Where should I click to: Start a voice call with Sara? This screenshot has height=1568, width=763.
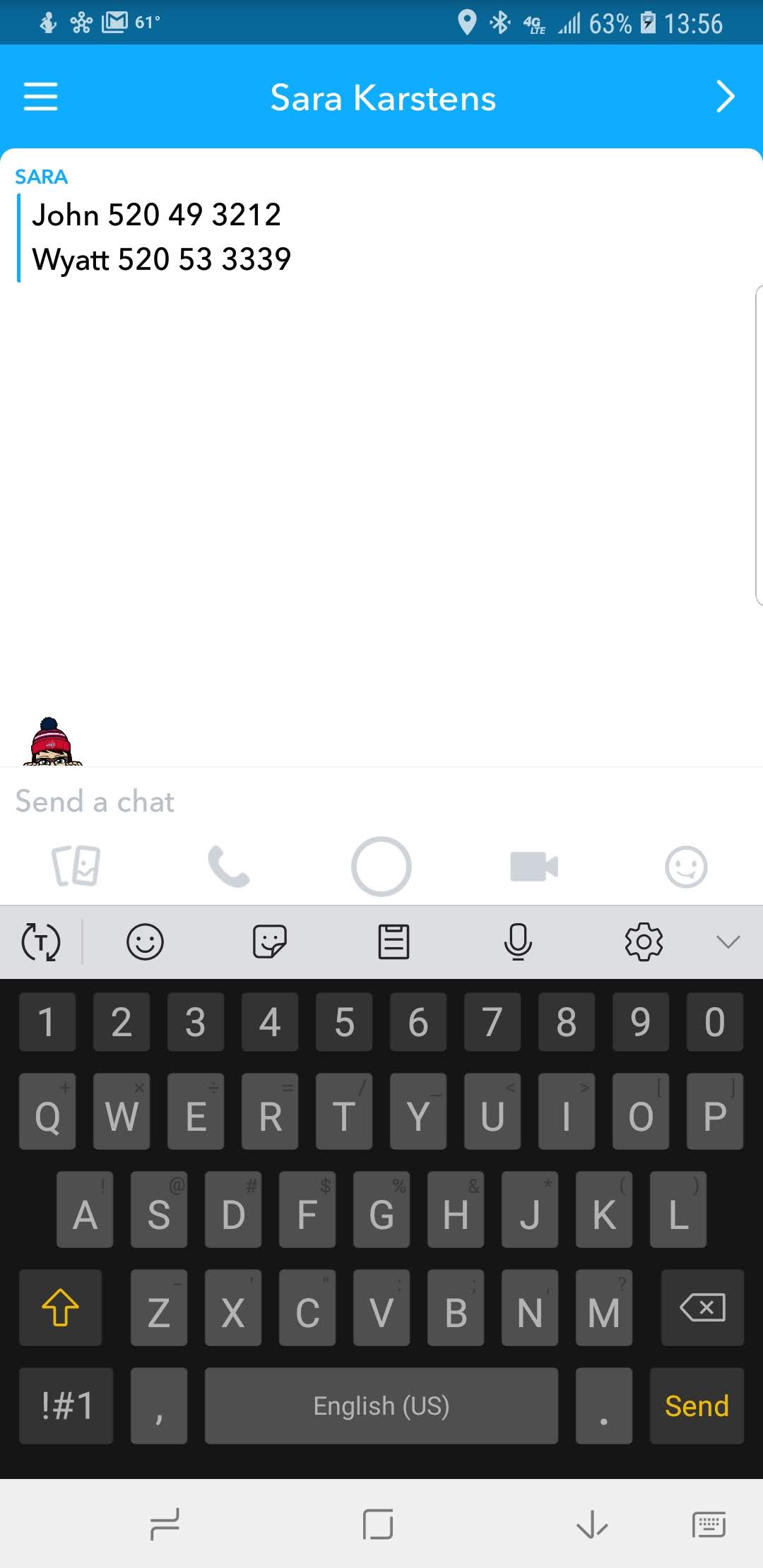click(x=229, y=867)
